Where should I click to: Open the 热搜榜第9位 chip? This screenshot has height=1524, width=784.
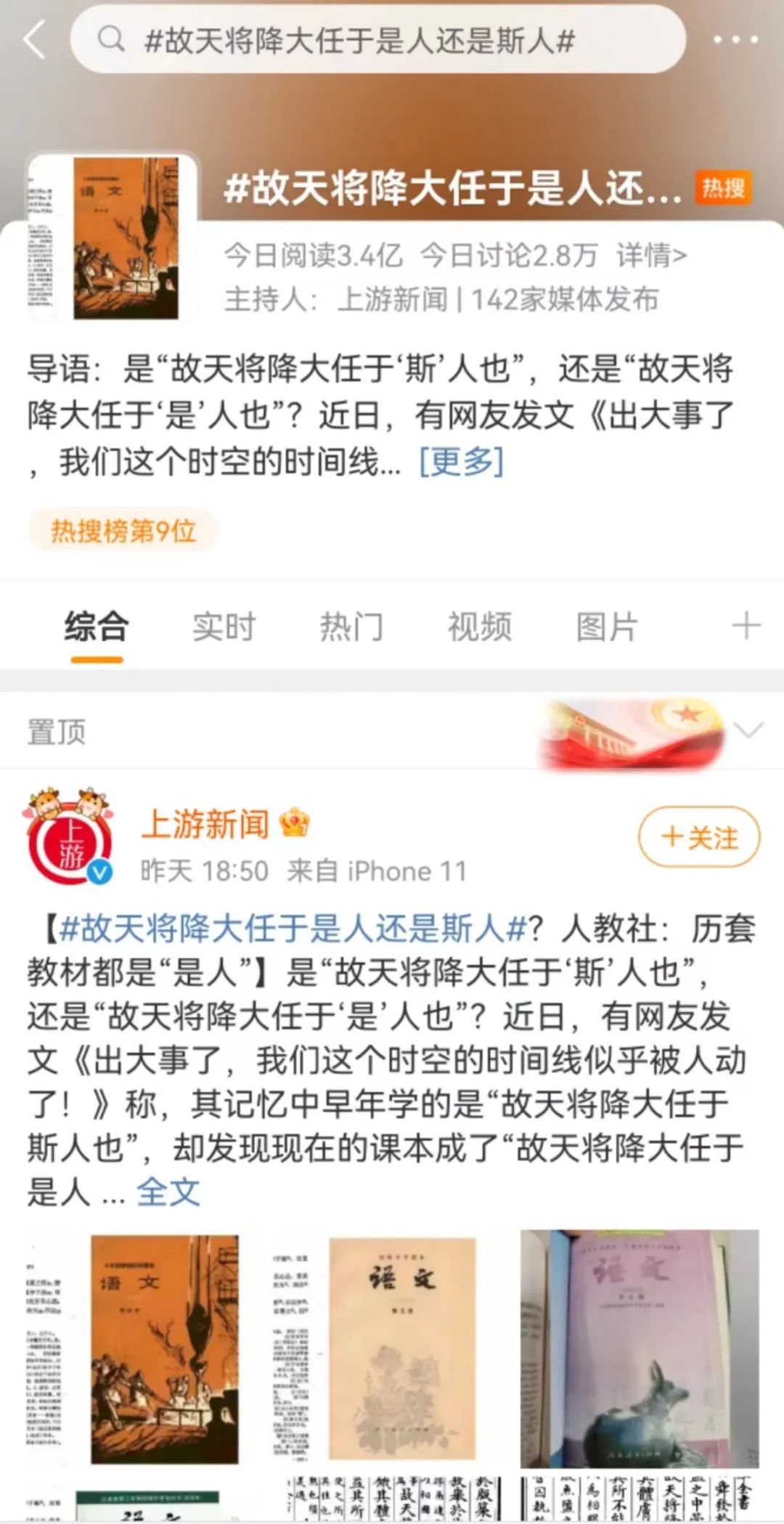click(x=123, y=531)
